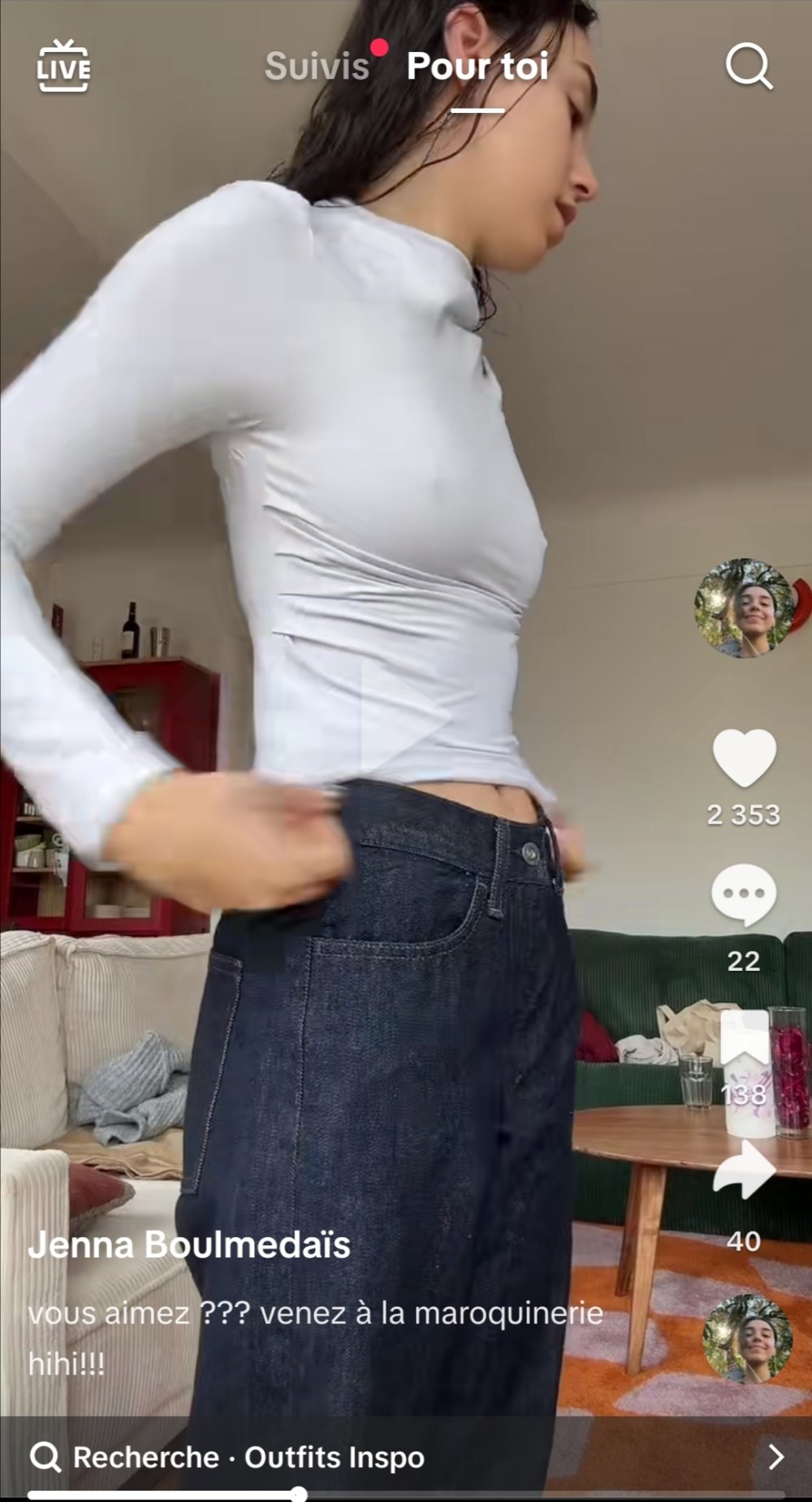
Task: Open the spinning sound disc
Action: [747, 1339]
